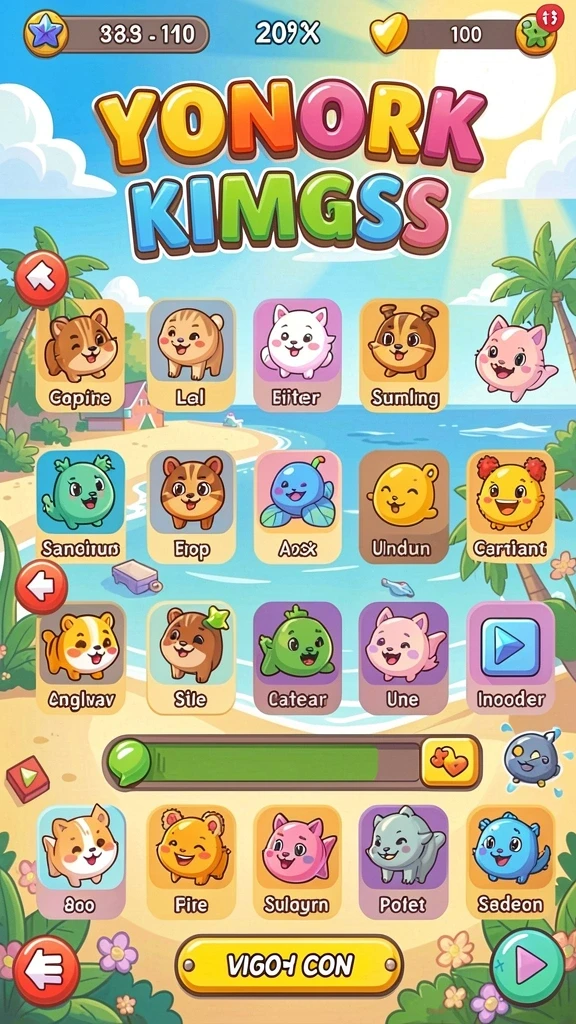The image size is (576, 1024).
Task: Tap the hearts button beside progress bar
Action: (x=451, y=761)
